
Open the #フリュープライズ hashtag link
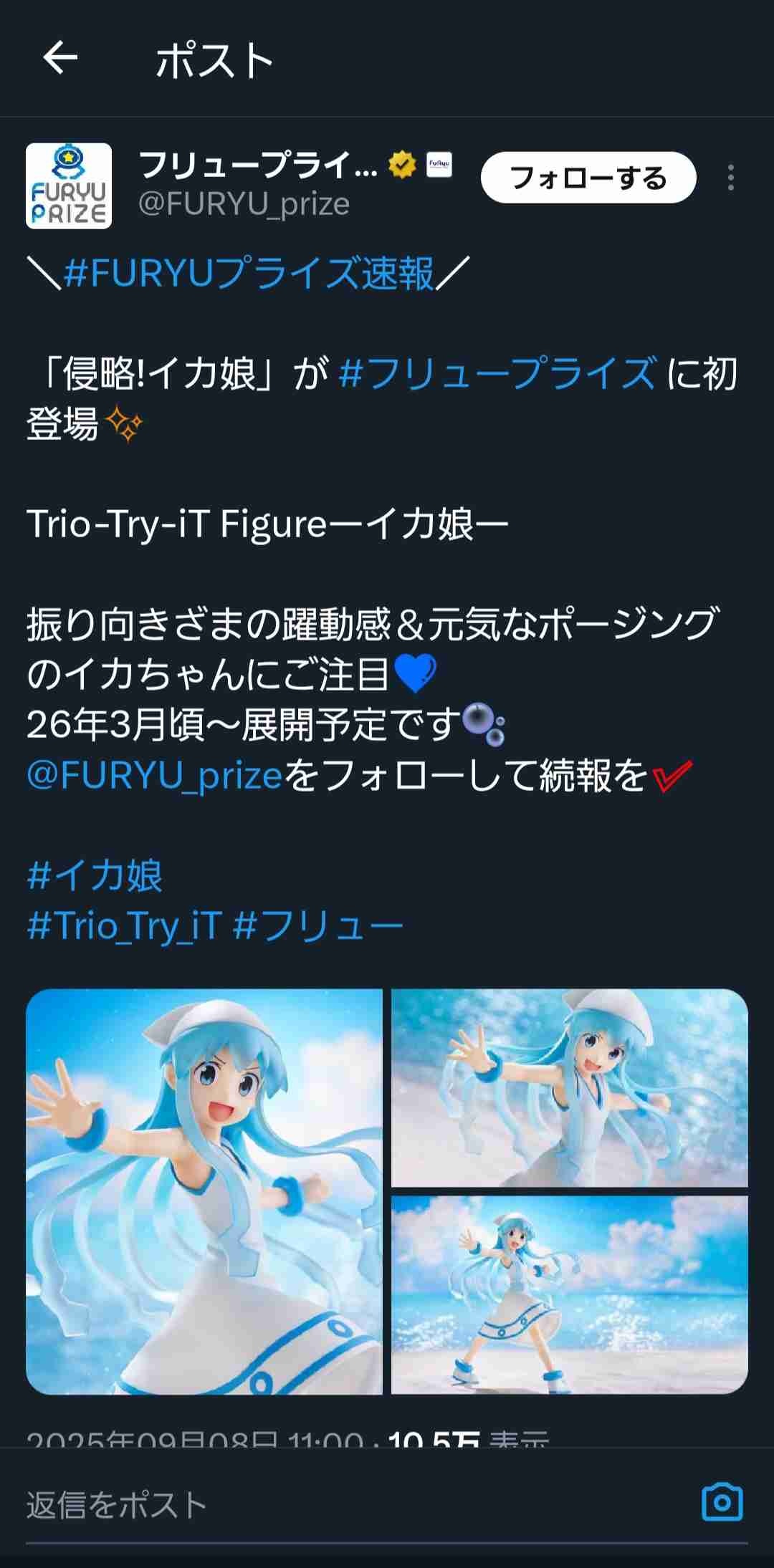(497, 374)
